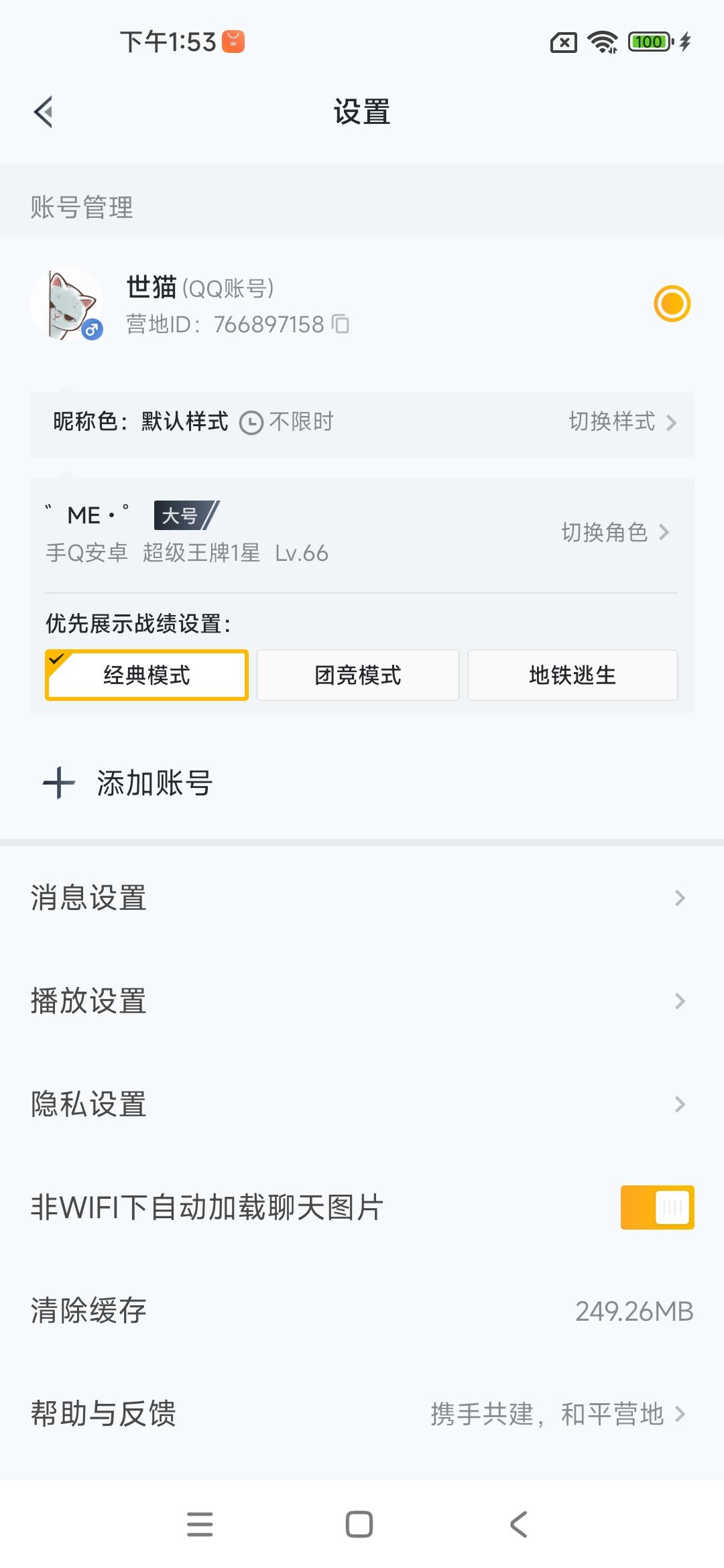Select 团竞模式 as priority record
The image size is (724, 1568).
coord(358,675)
